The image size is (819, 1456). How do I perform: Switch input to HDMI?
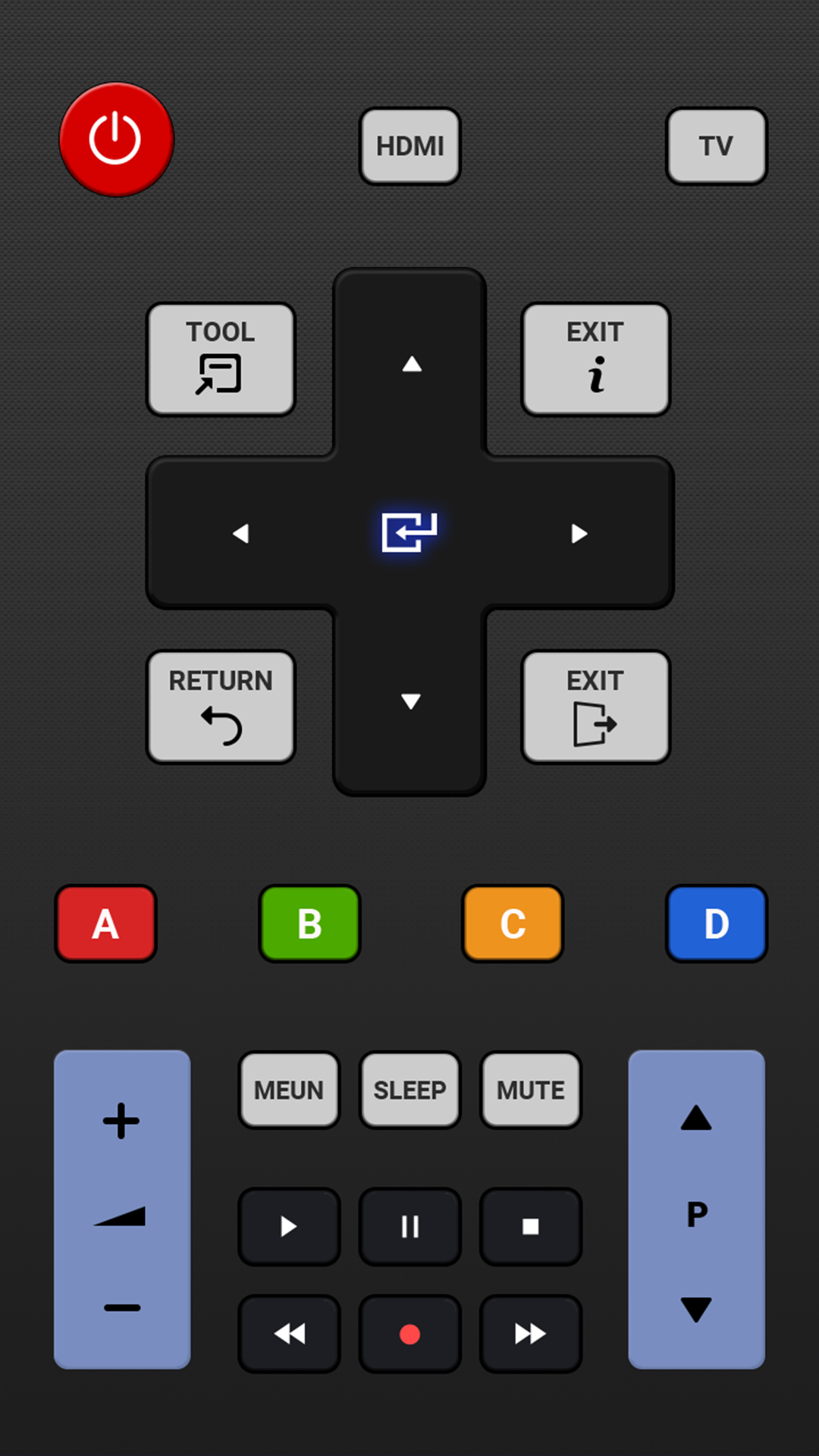[410, 146]
